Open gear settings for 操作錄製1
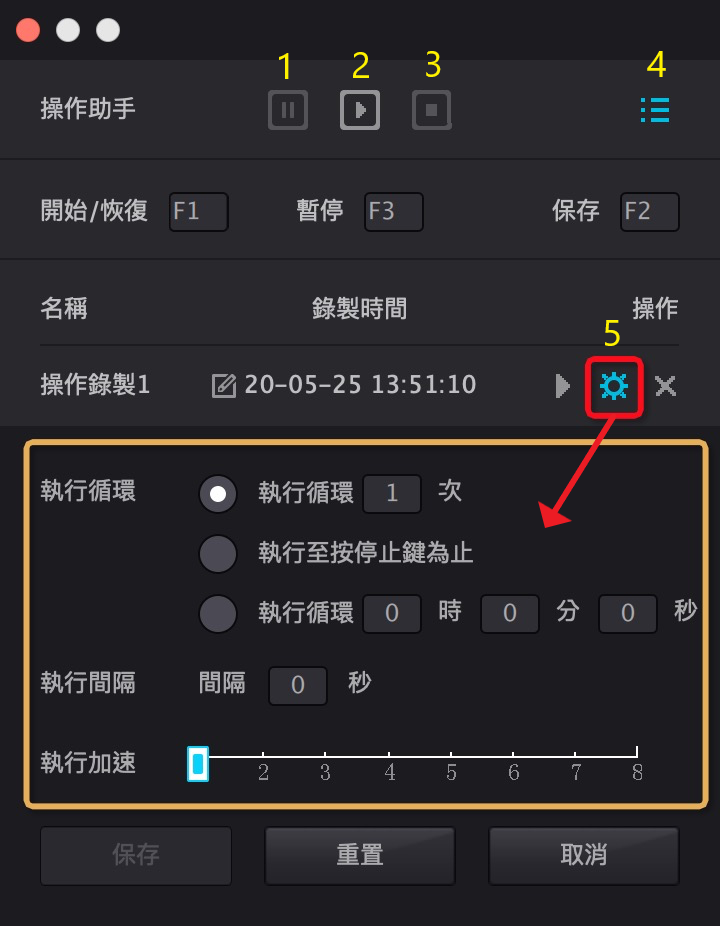 click(x=613, y=386)
